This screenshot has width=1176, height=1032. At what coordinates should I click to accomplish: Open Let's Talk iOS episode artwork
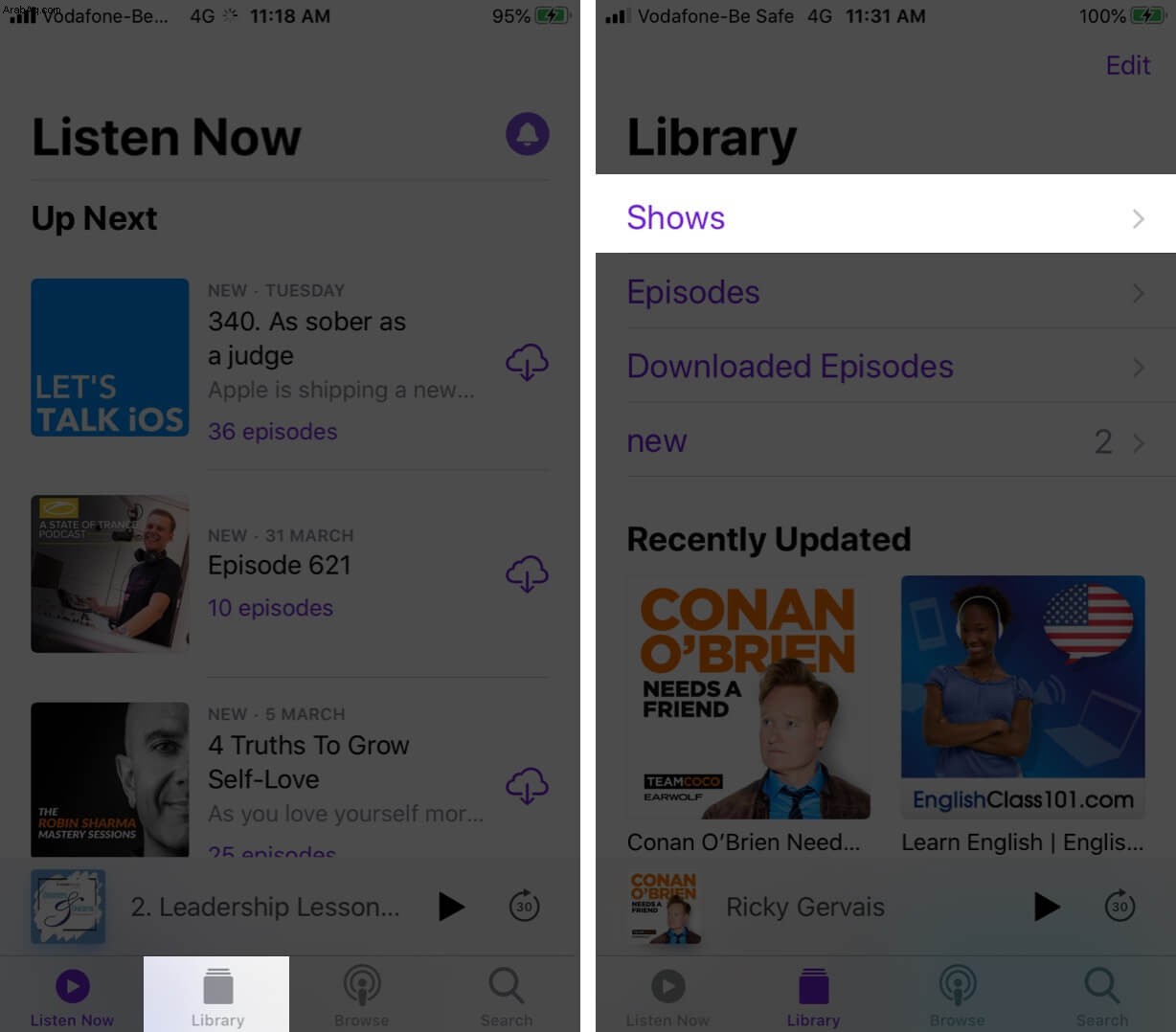tap(110, 358)
